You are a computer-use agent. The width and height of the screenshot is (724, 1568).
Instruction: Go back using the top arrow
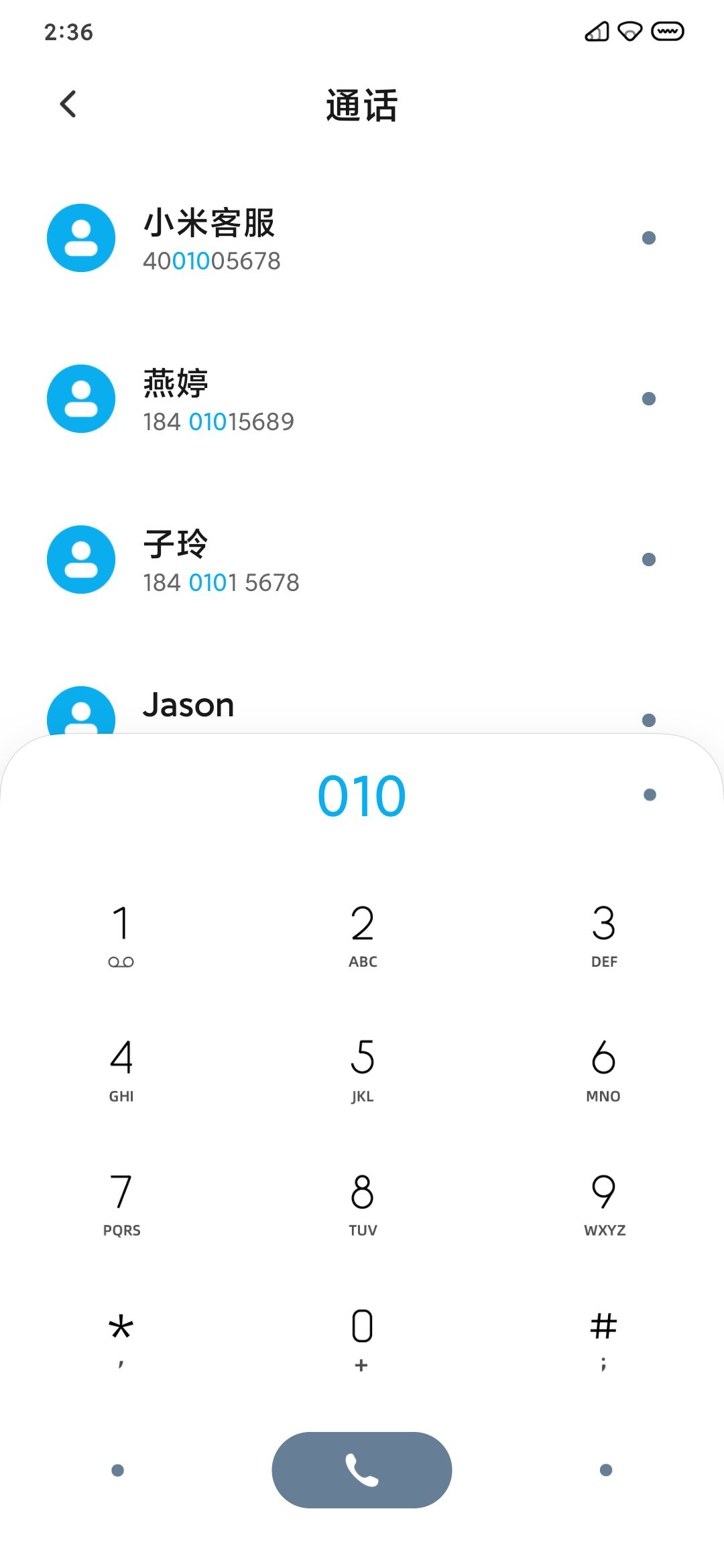[x=68, y=104]
